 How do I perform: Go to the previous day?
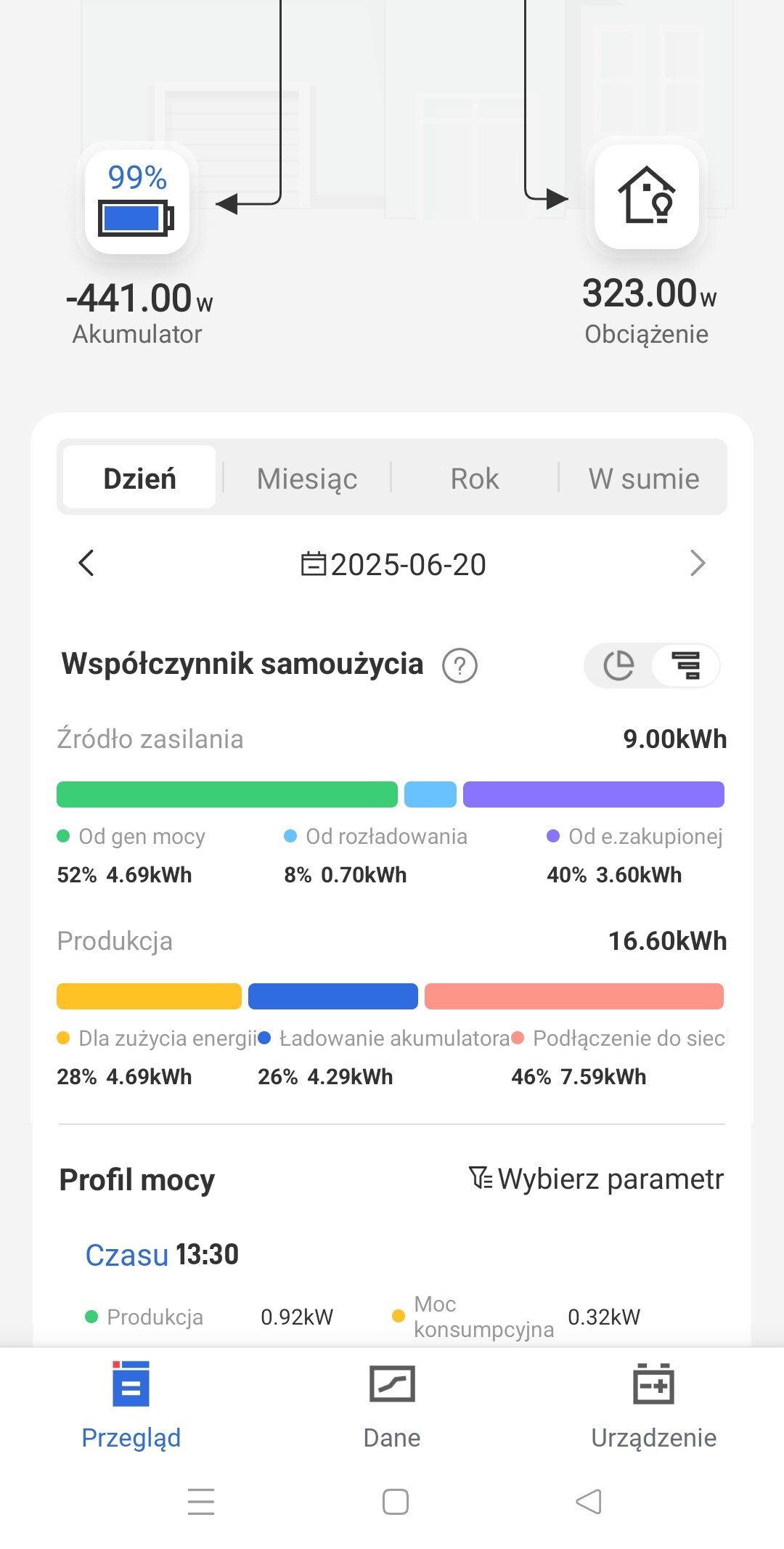coord(86,563)
